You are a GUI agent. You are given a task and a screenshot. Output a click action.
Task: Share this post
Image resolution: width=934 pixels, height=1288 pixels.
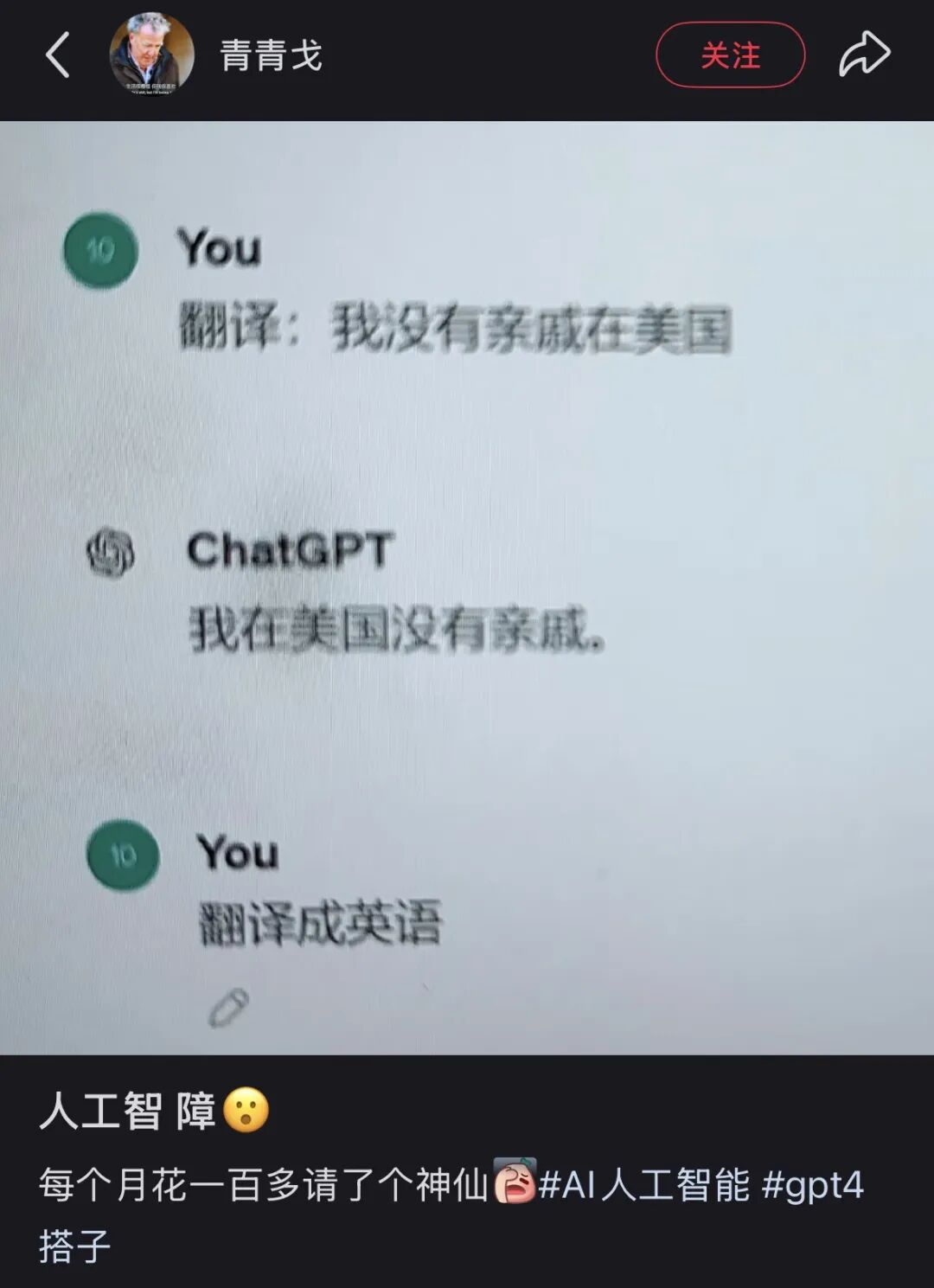coord(864,55)
